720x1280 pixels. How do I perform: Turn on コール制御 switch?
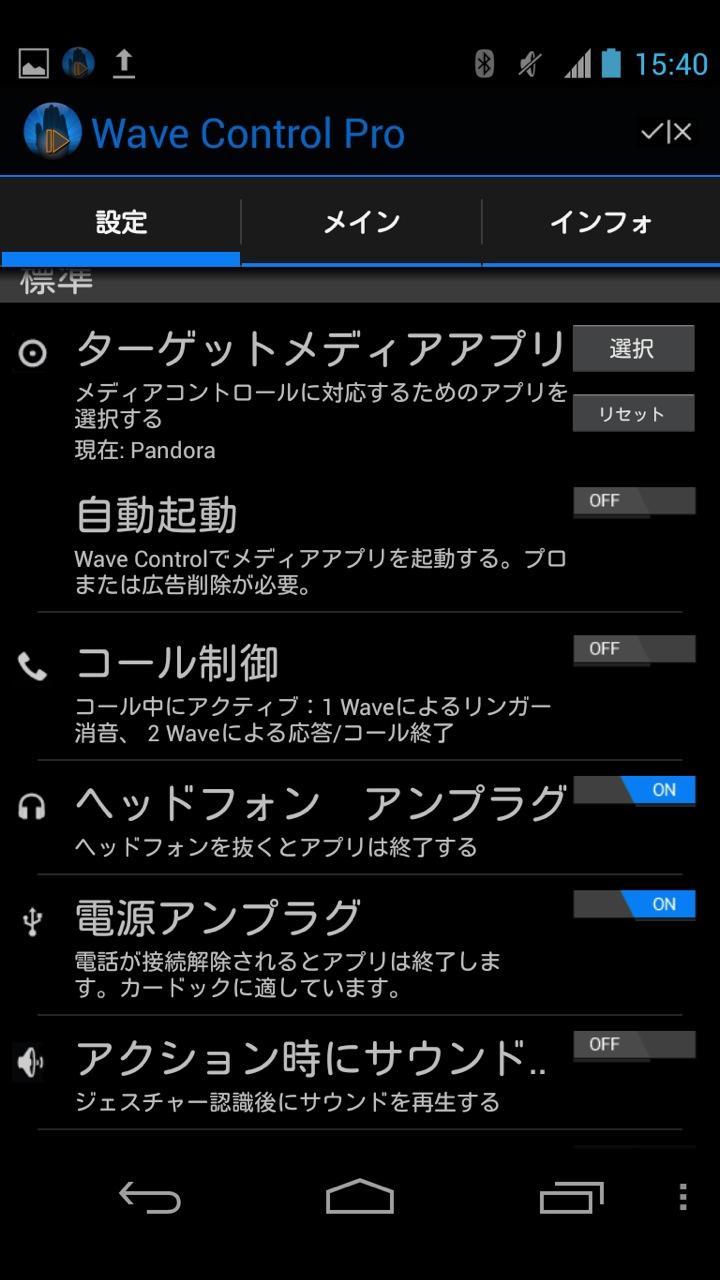(x=633, y=649)
